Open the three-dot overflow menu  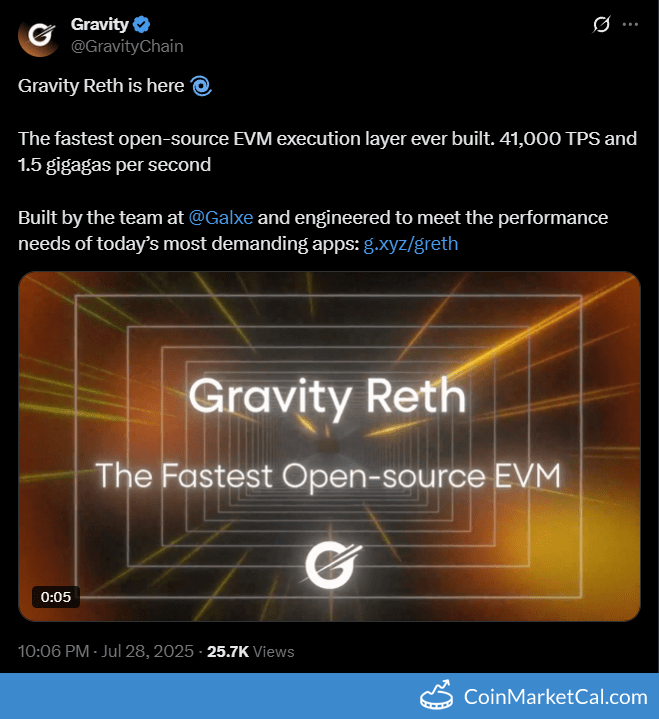(630, 24)
